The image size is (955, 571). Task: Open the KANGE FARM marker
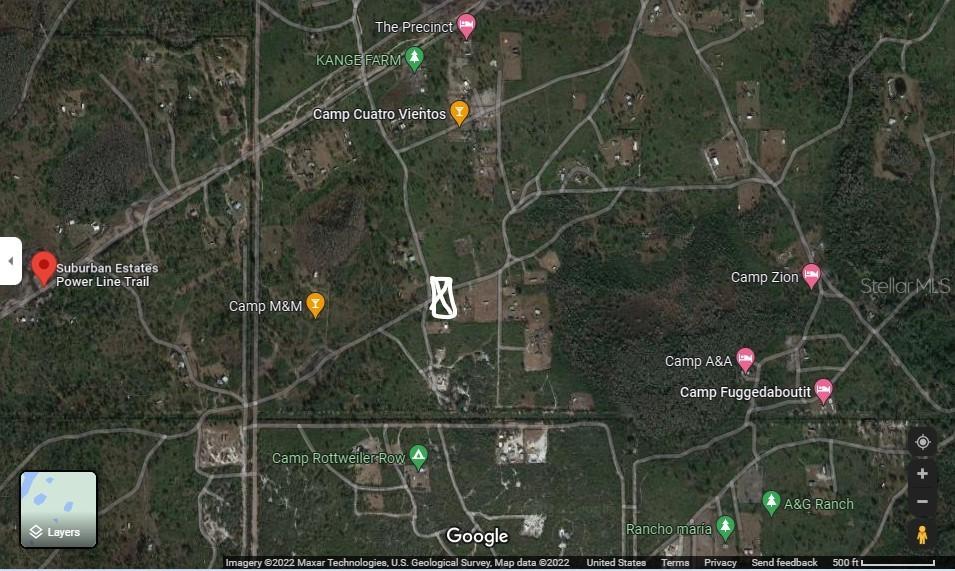tap(414, 59)
